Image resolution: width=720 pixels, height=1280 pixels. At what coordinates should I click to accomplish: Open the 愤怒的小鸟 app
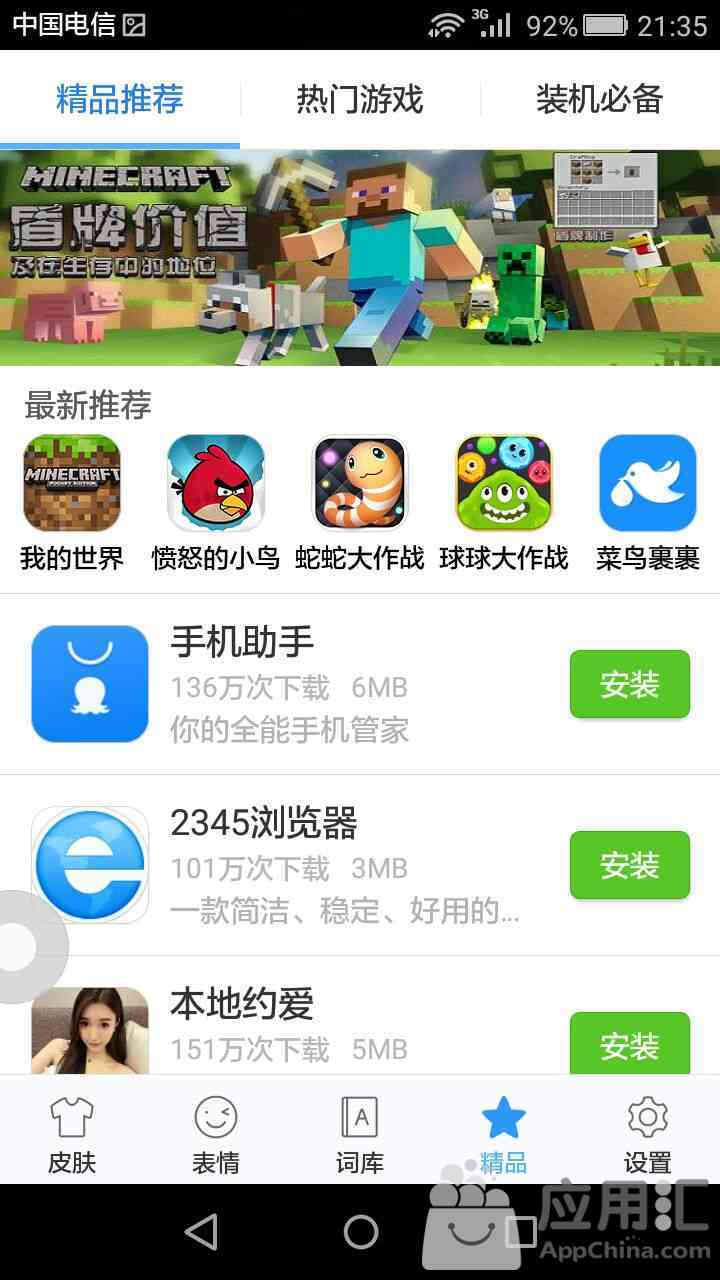point(216,484)
